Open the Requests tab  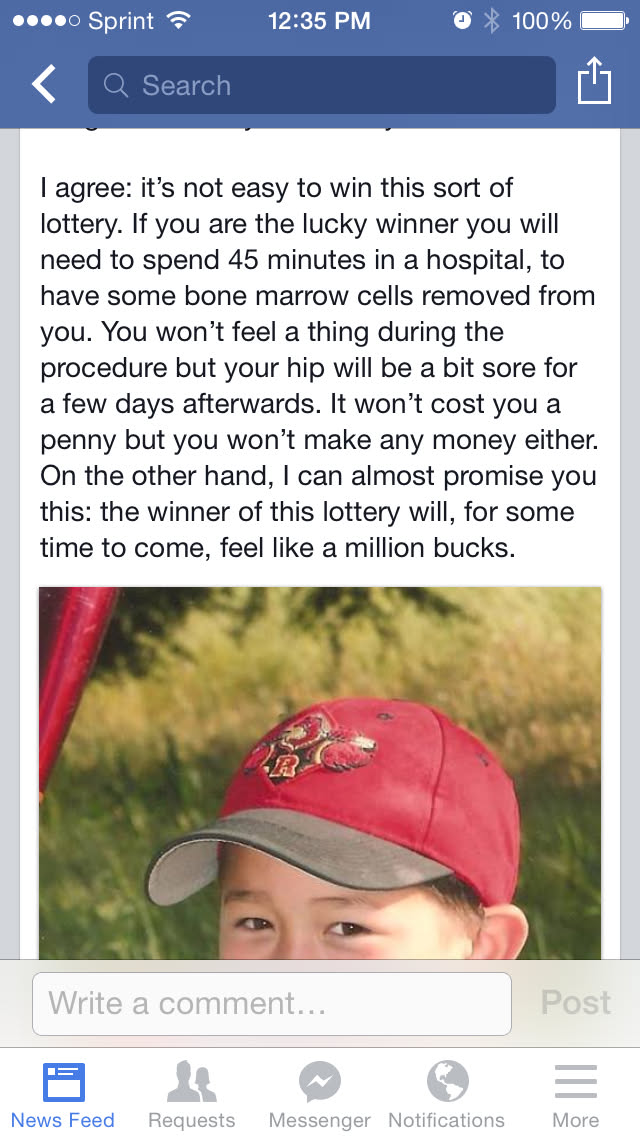[x=191, y=1094]
